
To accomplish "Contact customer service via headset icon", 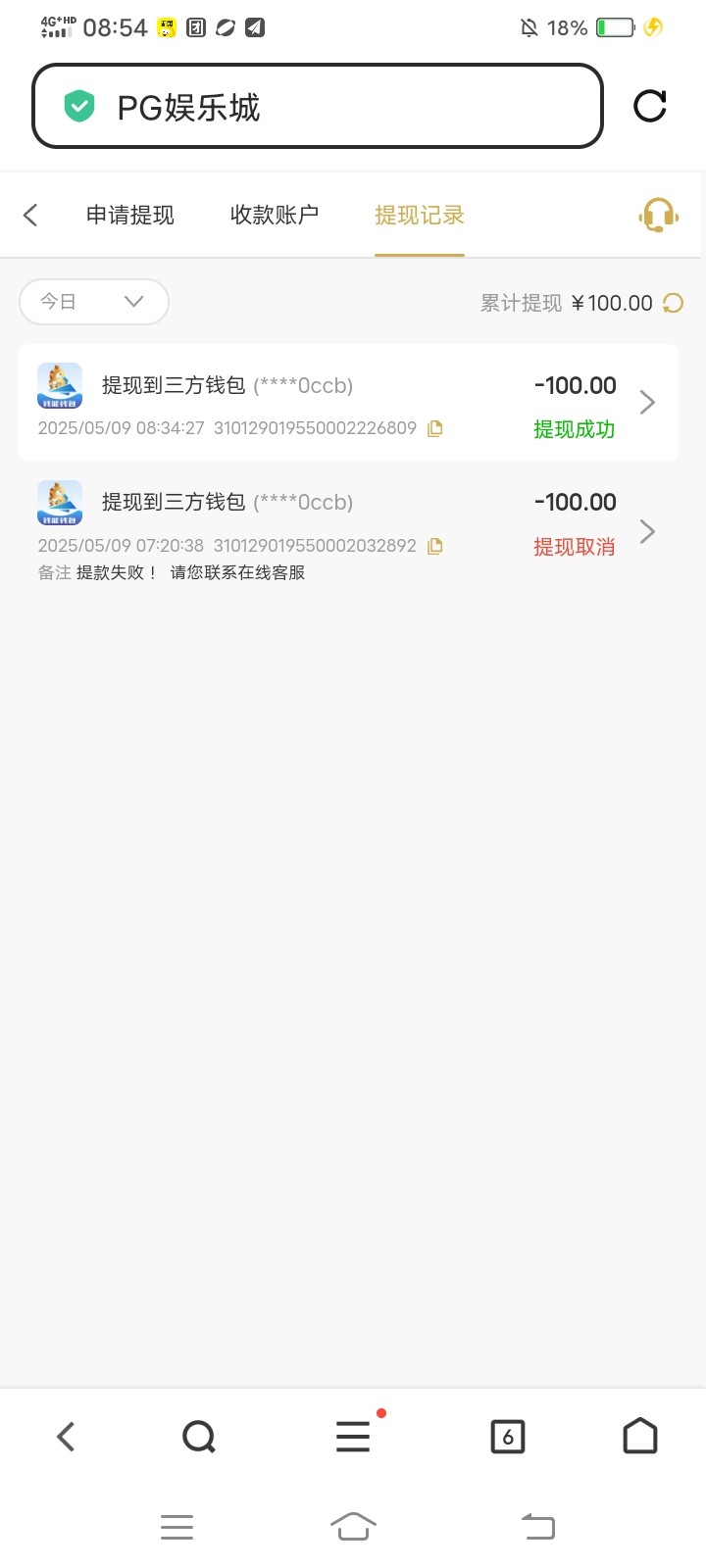I will (659, 215).
